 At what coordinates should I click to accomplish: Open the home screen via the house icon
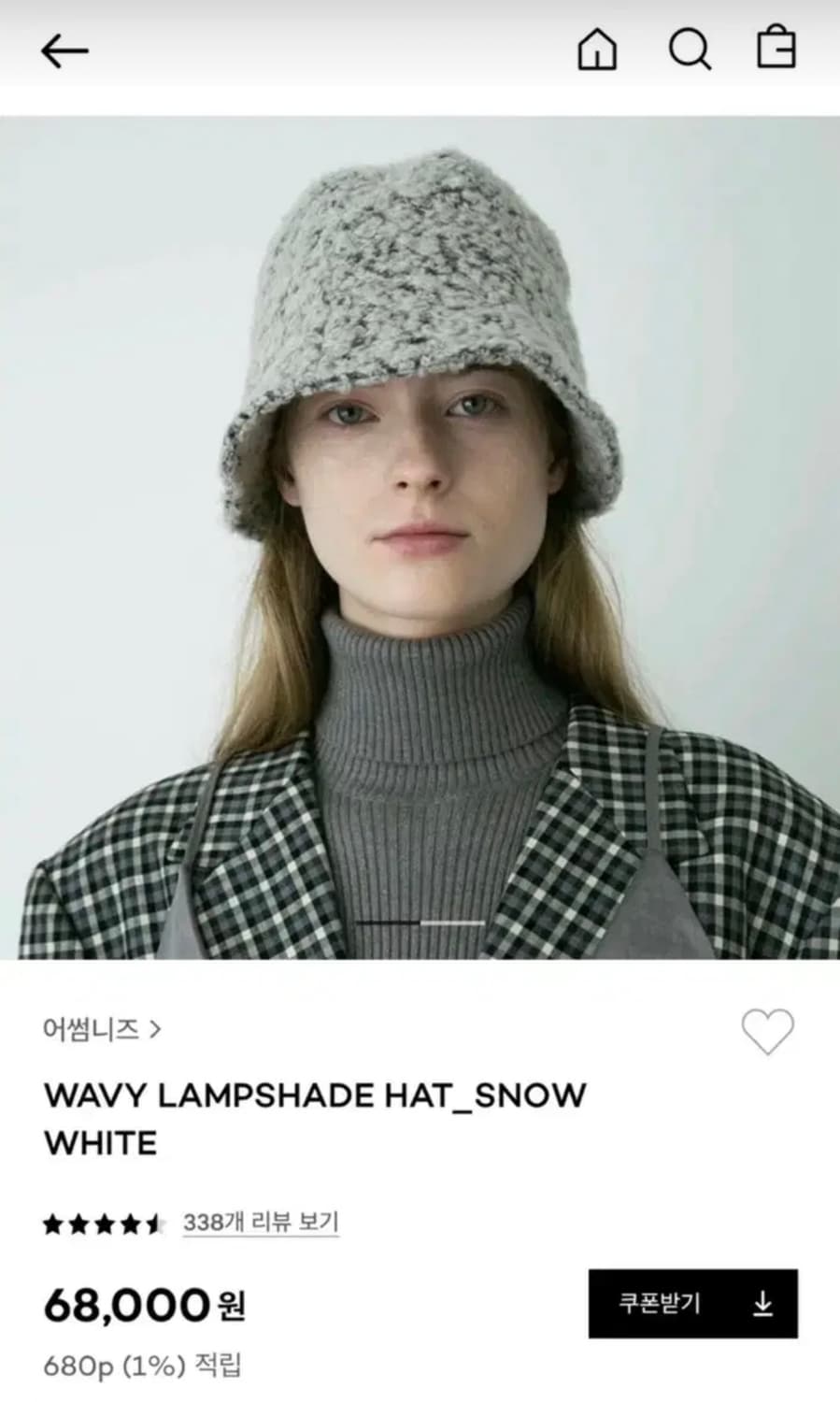tap(600, 50)
